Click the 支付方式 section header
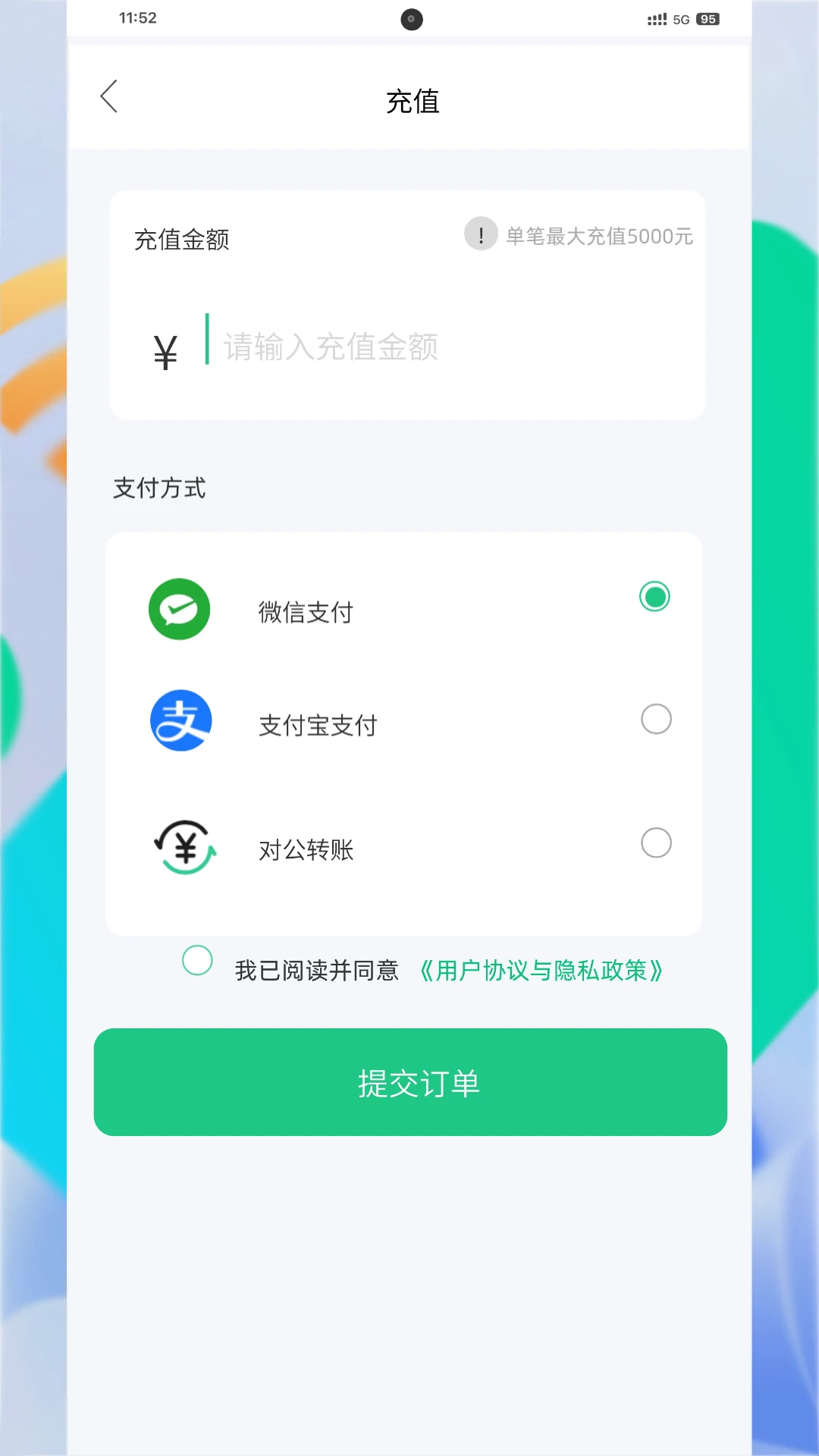The width and height of the screenshot is (819, 1456). pyautogui.click(x=160, y=488)
